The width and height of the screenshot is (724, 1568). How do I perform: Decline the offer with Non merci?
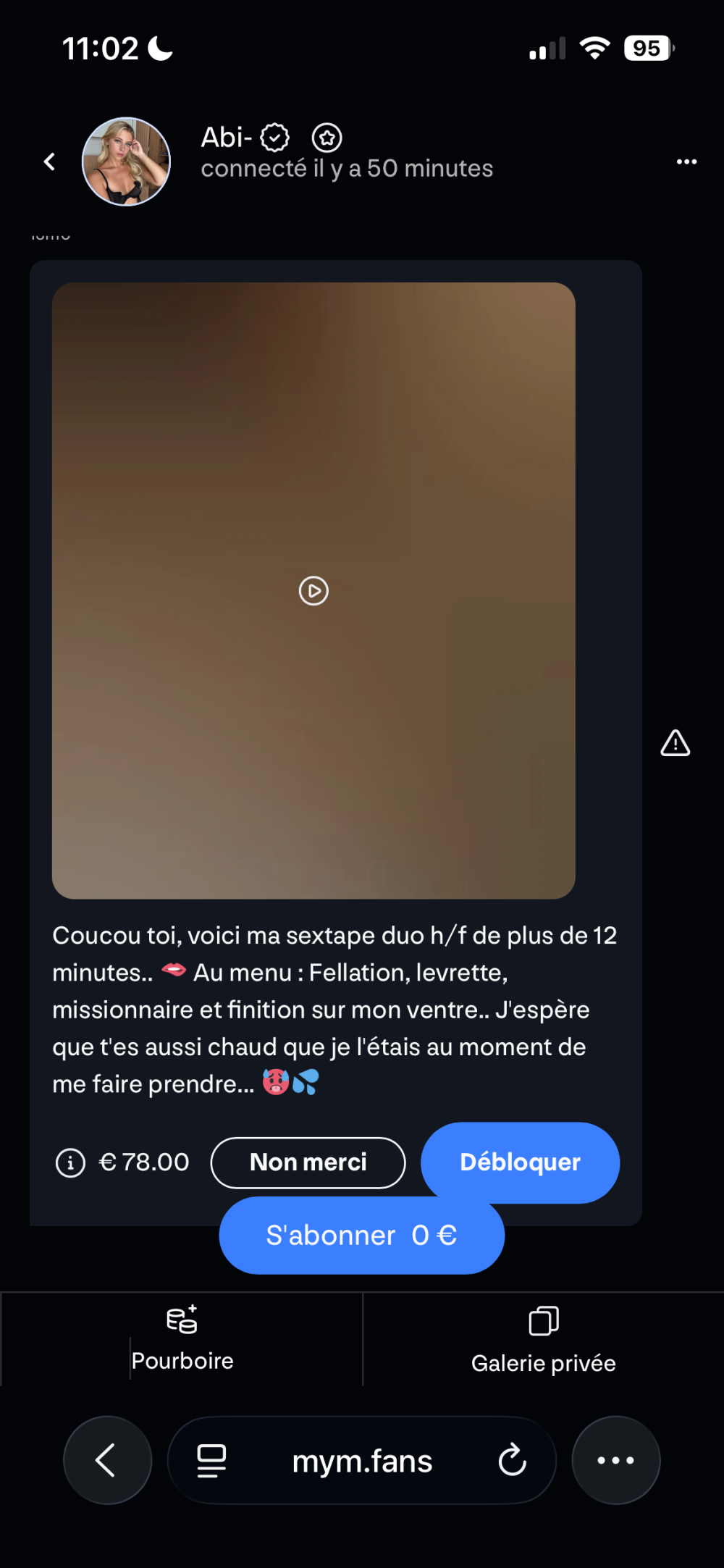click(308, 1163)
